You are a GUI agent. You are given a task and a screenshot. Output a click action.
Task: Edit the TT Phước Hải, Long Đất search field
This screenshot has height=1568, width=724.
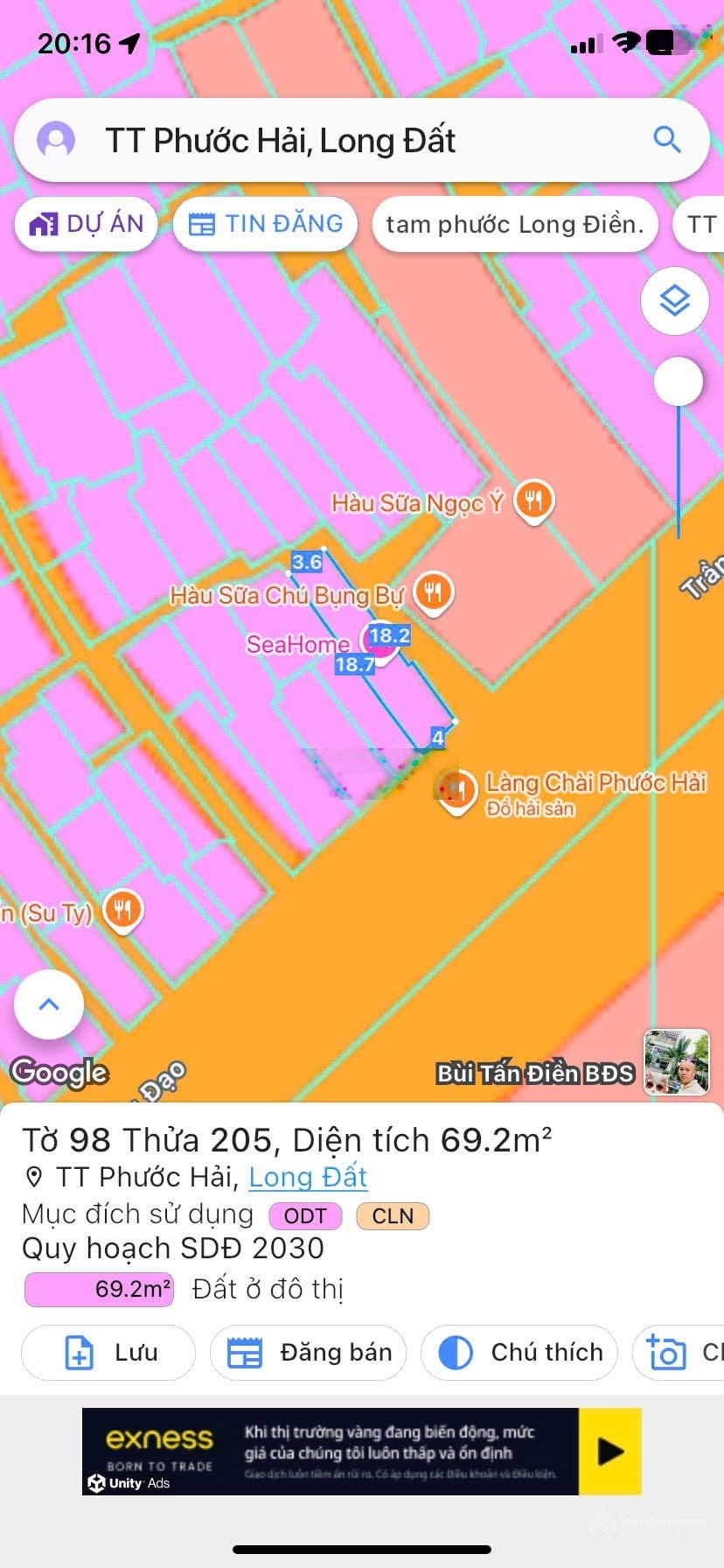coord(350,140)
